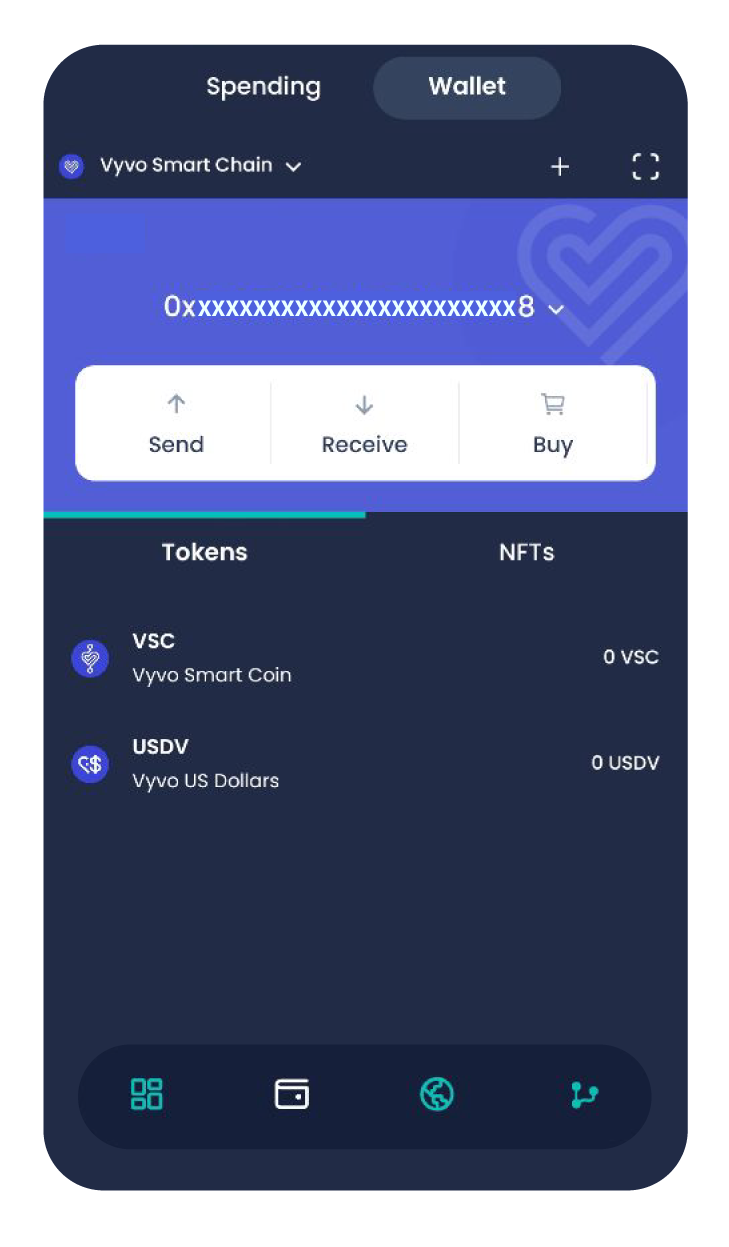
Task: Select the Tokens tab
Action: click(x=204, y=552)
